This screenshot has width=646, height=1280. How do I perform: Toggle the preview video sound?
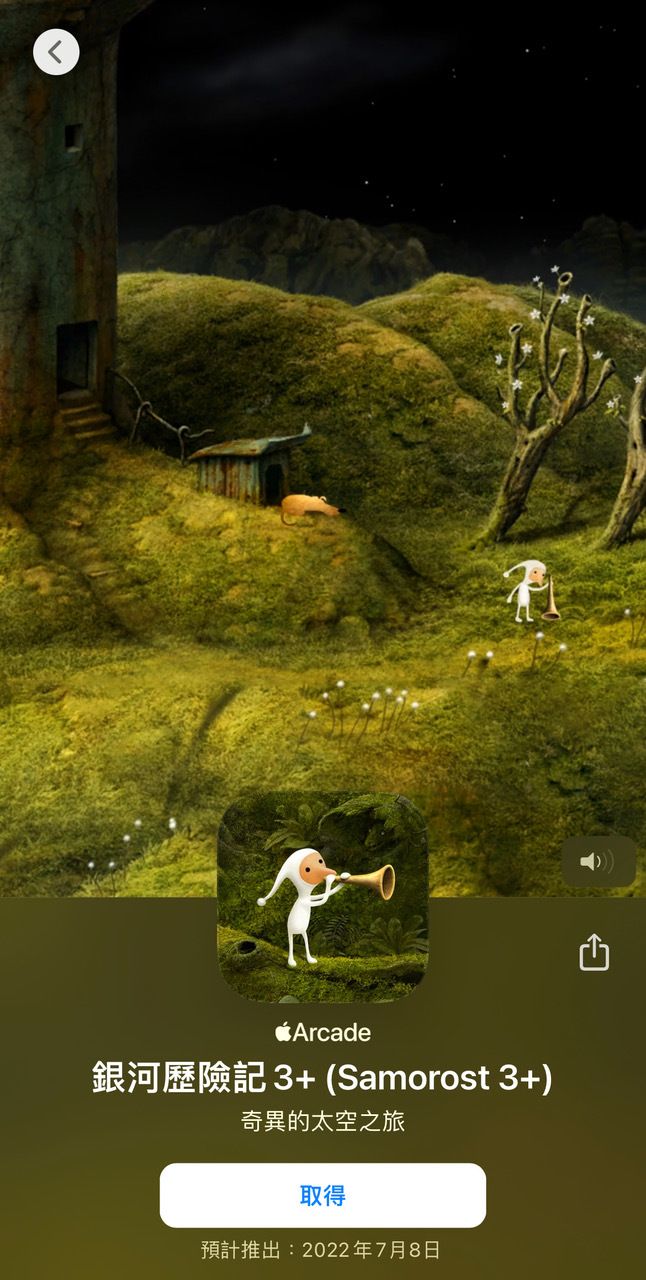click(597, 861)
